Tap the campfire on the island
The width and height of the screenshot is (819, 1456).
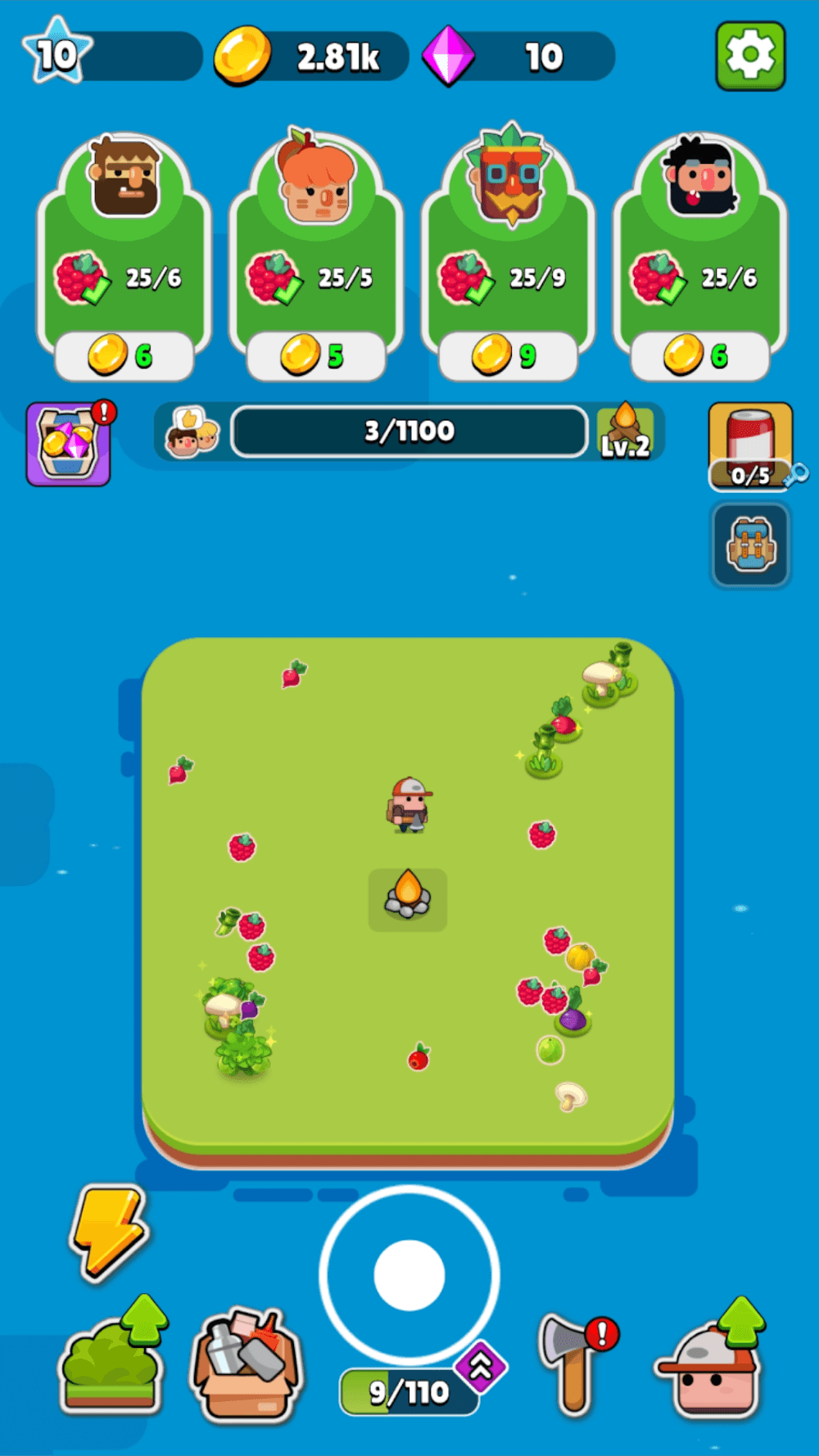(408, 898)
